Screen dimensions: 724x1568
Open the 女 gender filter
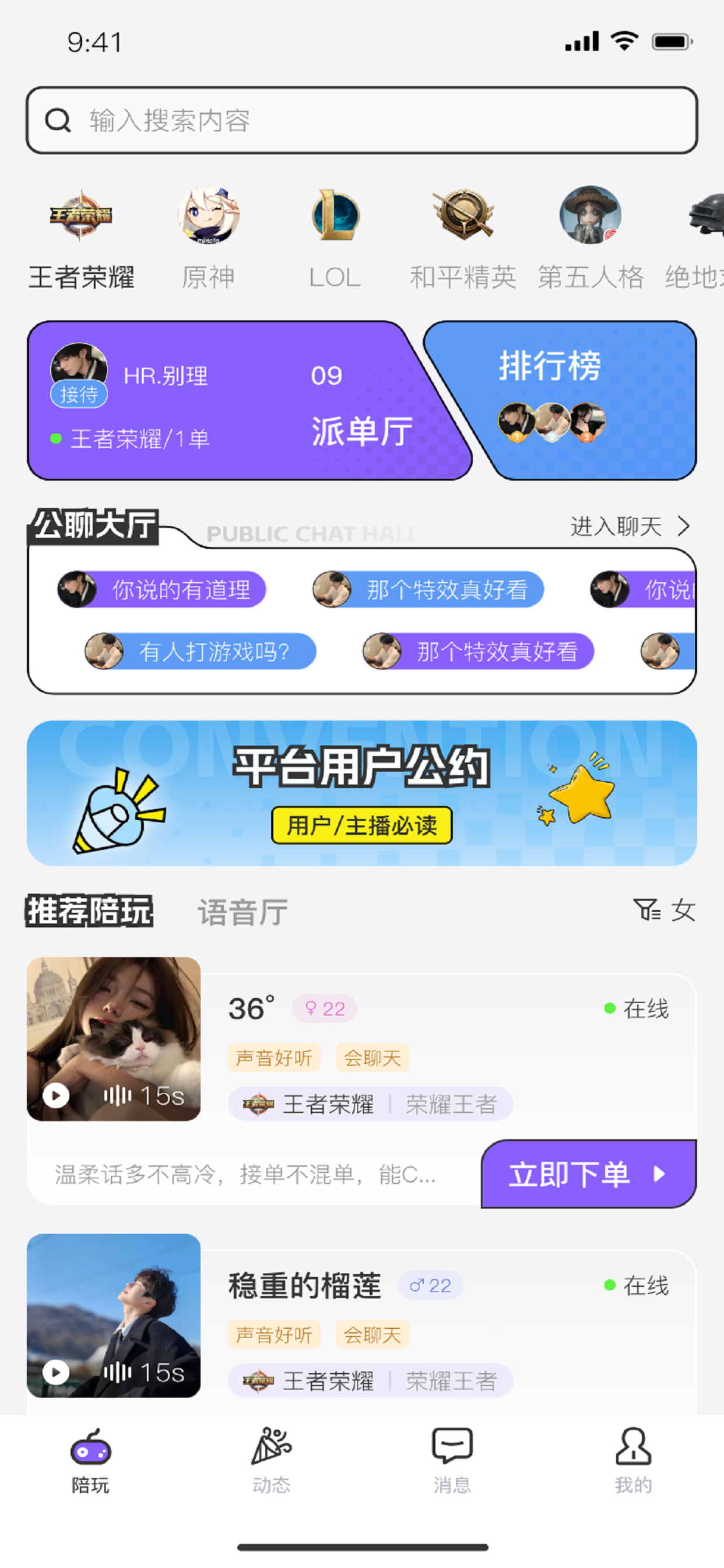(x=665, y=911)
